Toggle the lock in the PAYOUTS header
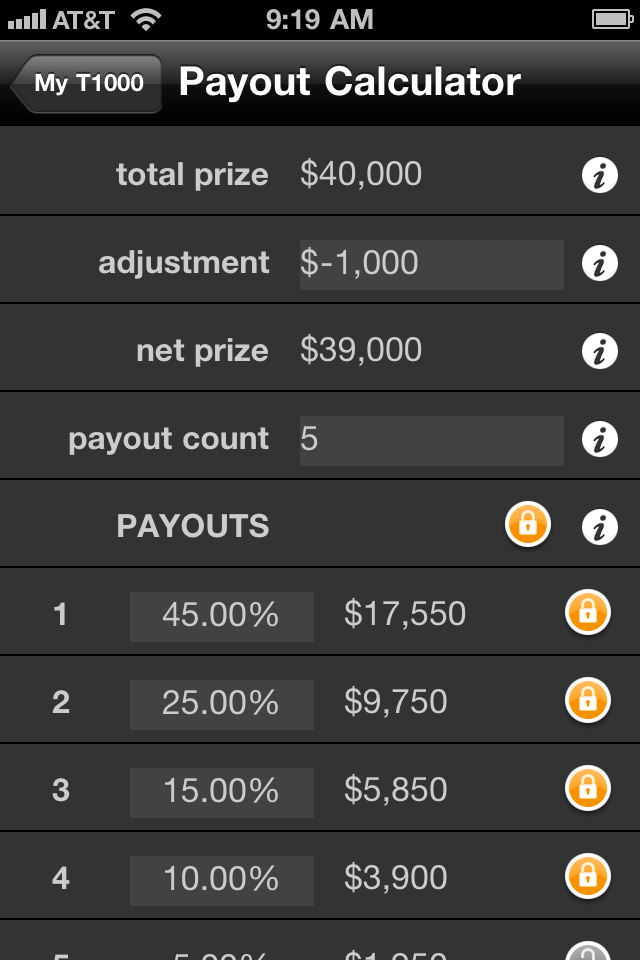The image size is (640, 960). (528, 524)
